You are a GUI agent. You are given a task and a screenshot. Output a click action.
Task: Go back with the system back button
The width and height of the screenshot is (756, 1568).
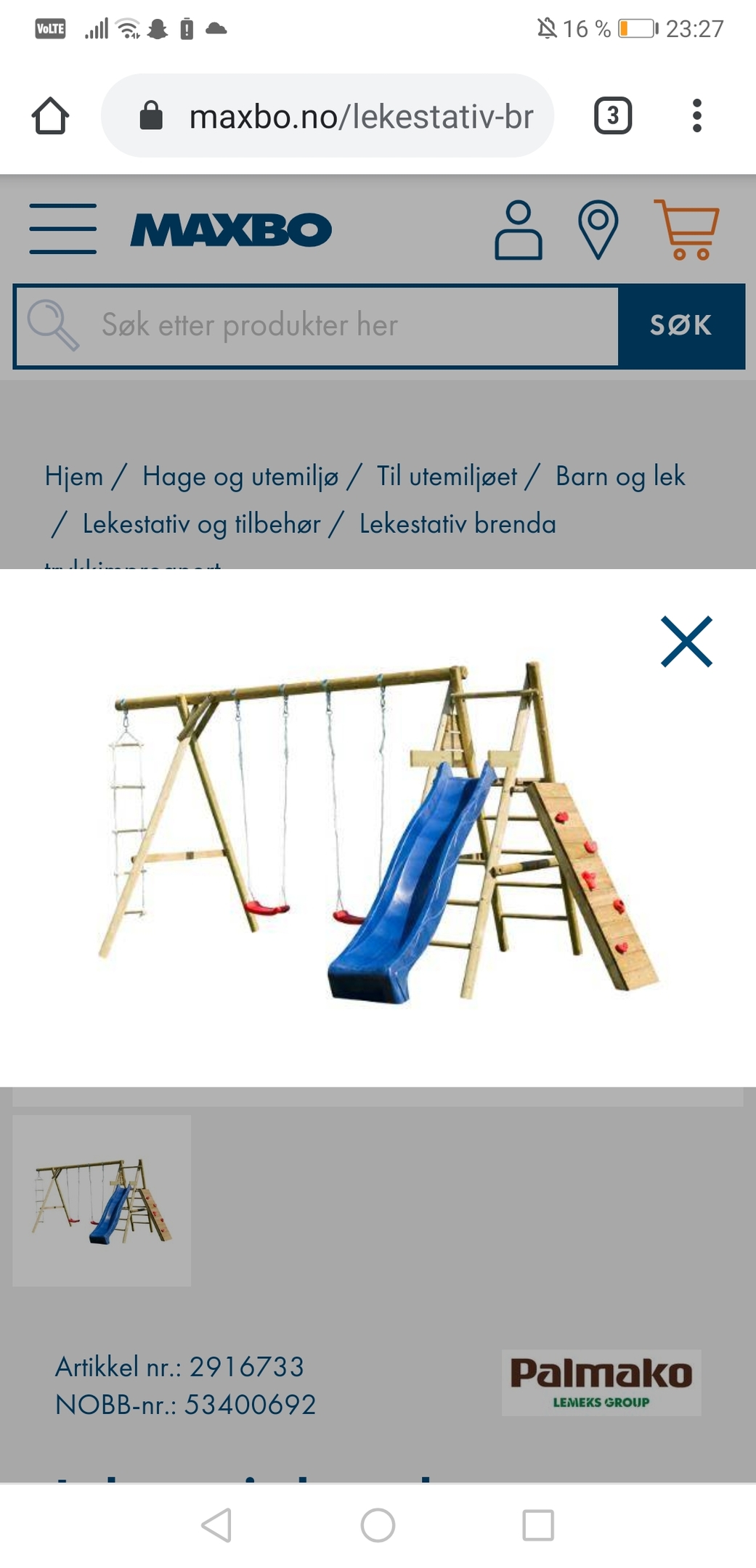[x=216, y=1524]
